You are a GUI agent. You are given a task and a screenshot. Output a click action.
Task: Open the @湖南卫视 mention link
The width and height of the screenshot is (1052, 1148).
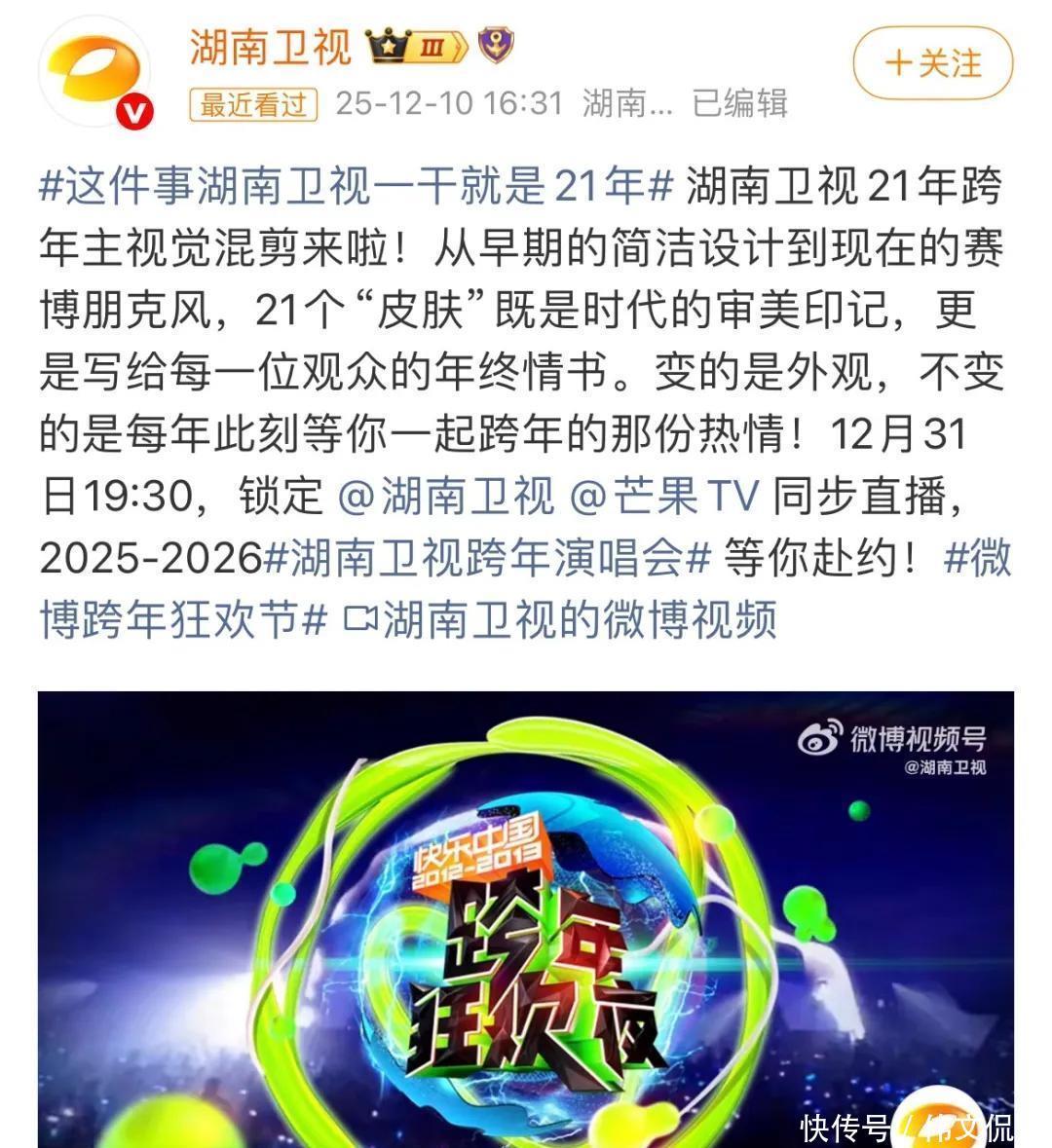[x=446, y=497]
